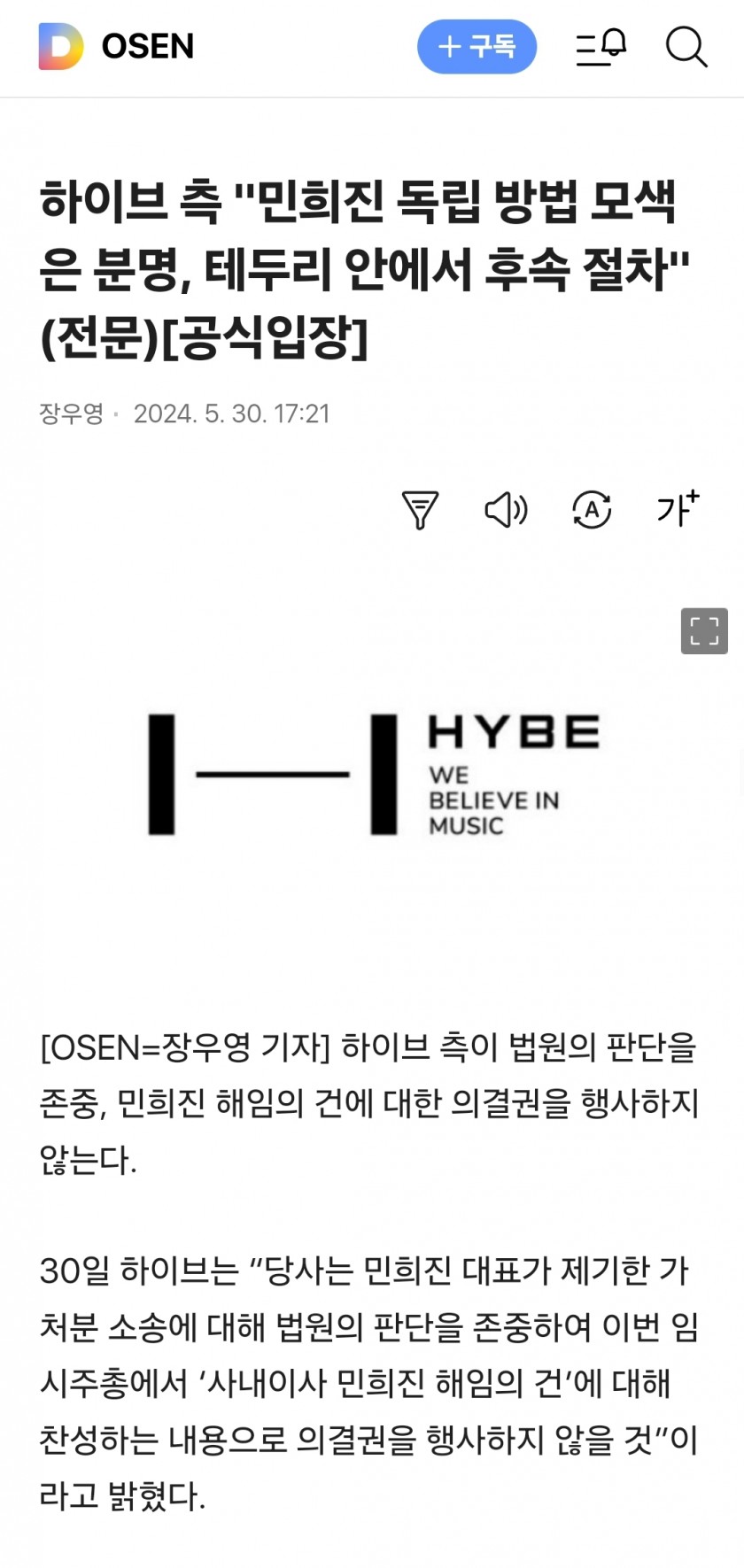
Task: Tap the Daum logo to go home
Action: tap(60, 46)
